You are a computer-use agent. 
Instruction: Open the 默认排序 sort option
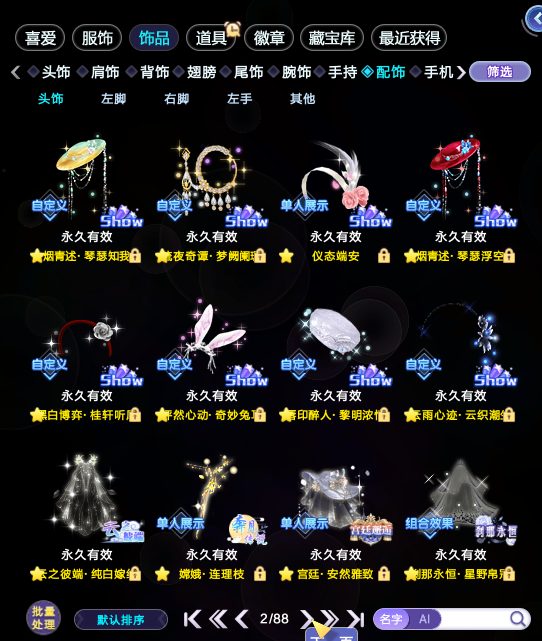(121, 620)
